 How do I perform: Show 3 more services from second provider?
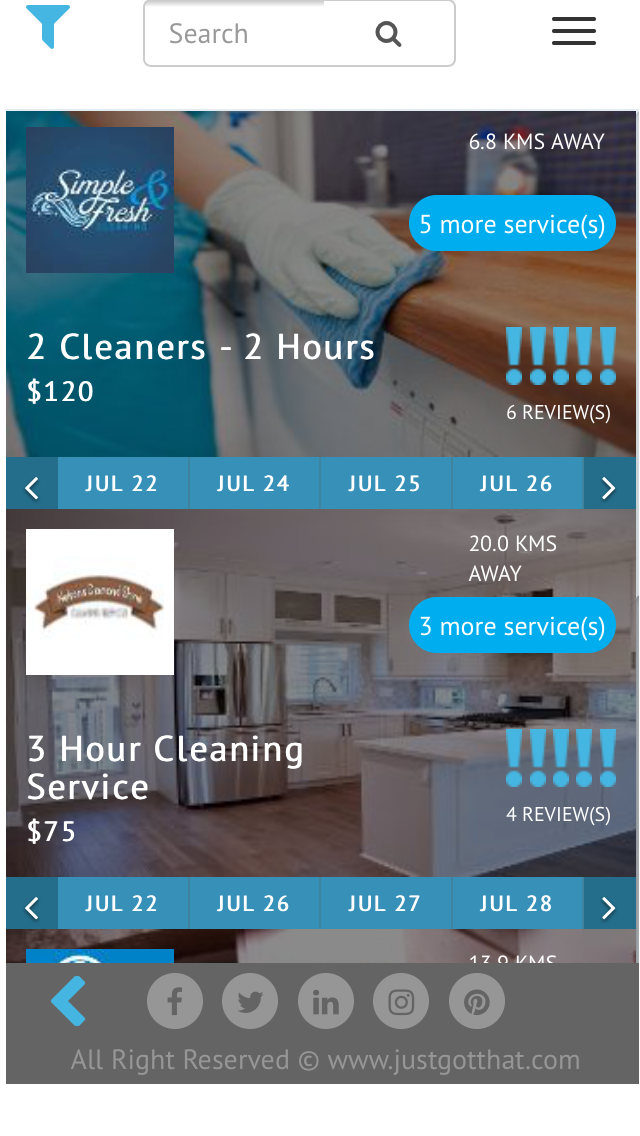[512, 626]
